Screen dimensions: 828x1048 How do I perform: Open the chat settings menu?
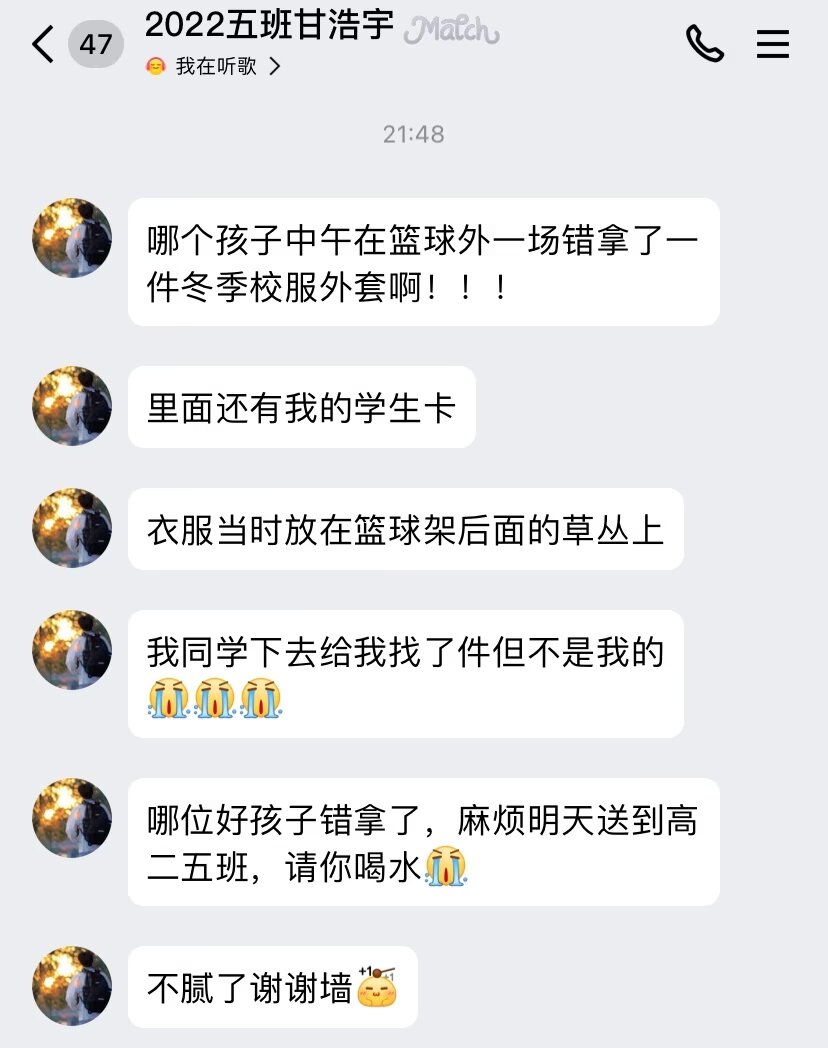tap(773, 44)
